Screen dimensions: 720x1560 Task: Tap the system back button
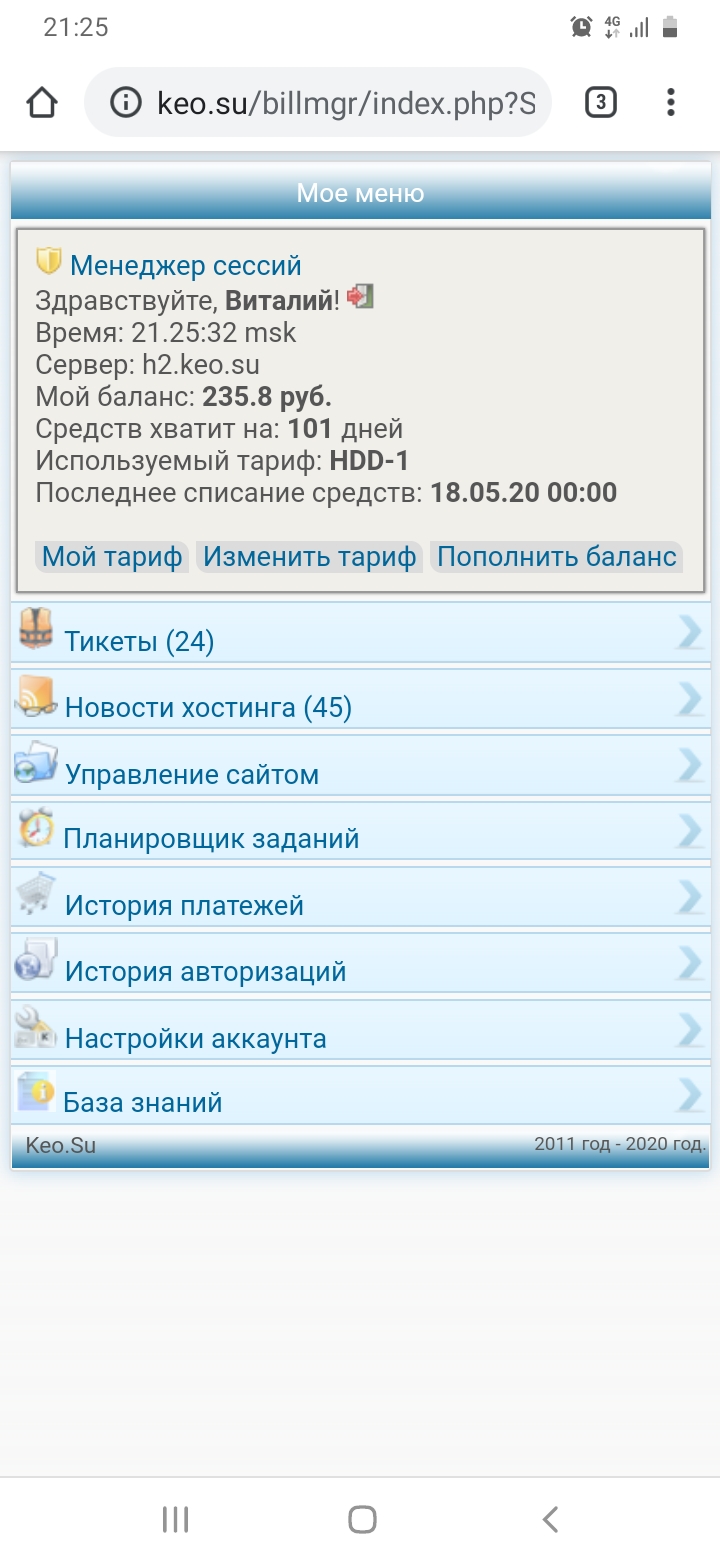[x=550, y=1519]
